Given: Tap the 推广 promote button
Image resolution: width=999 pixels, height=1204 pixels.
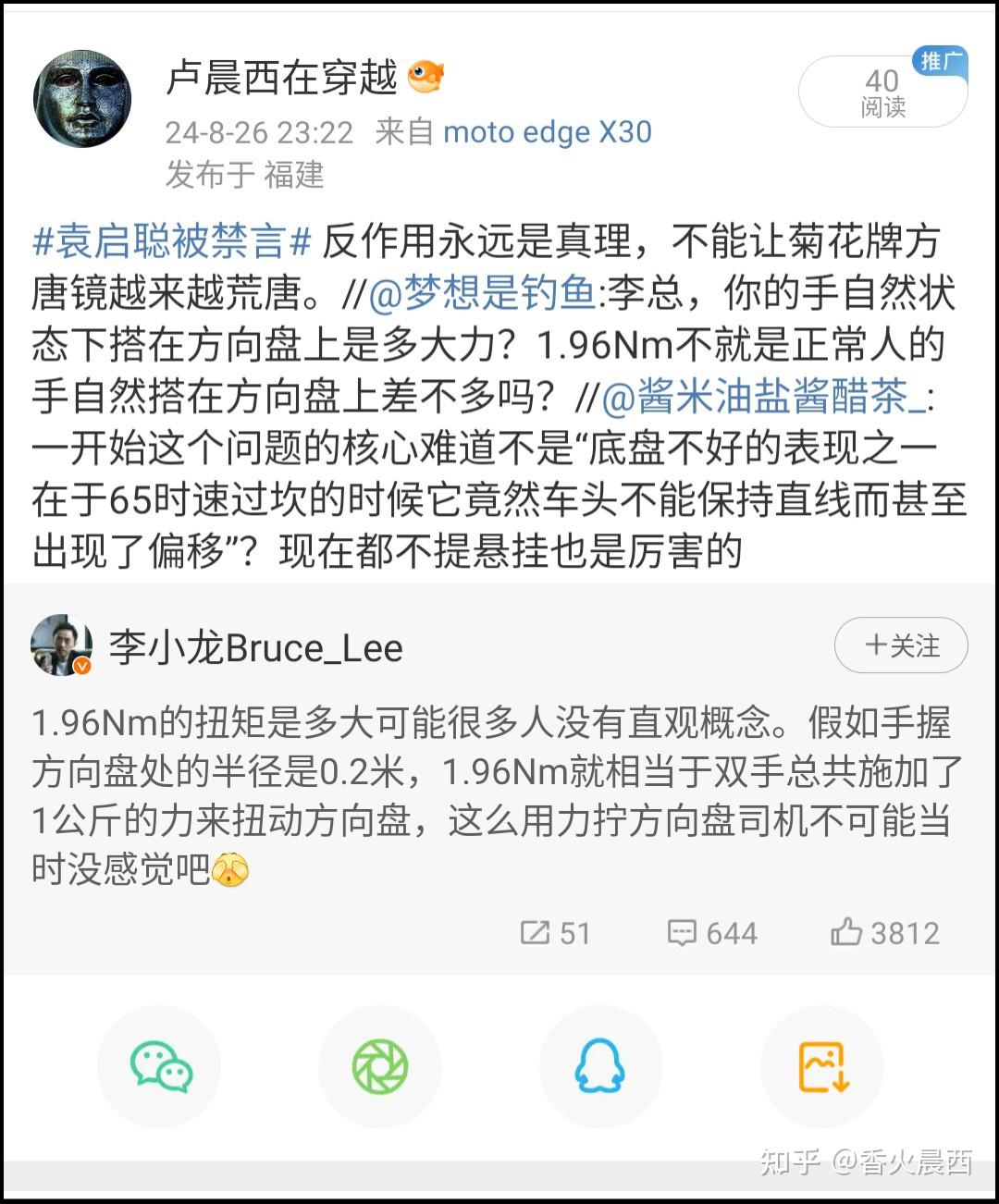Looking at the screenshot, I should 939,61.
